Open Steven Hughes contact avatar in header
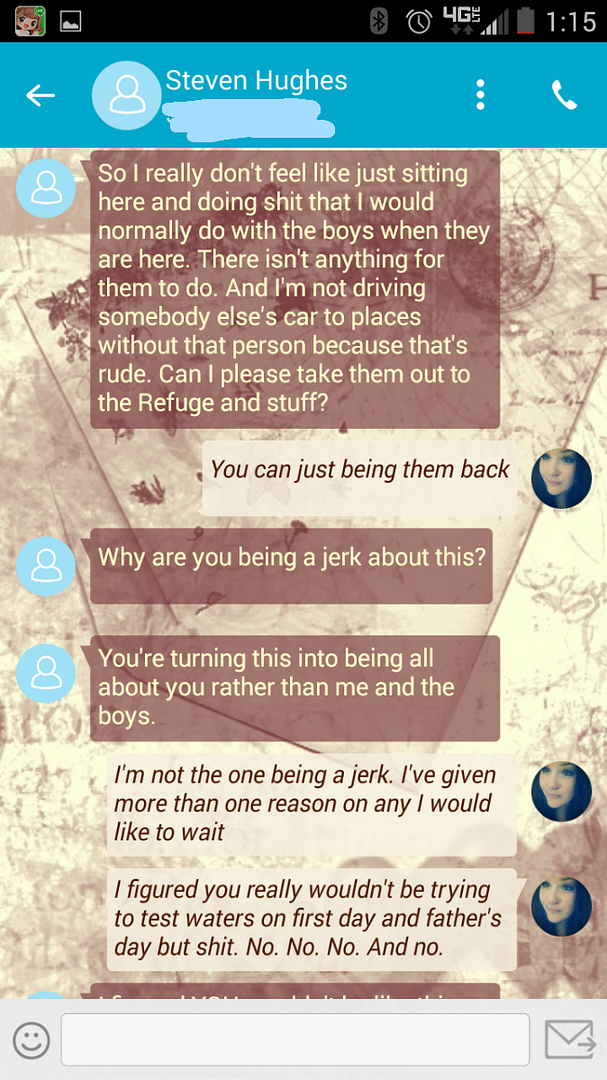The image size is (607, 1080). click(127, 96)
